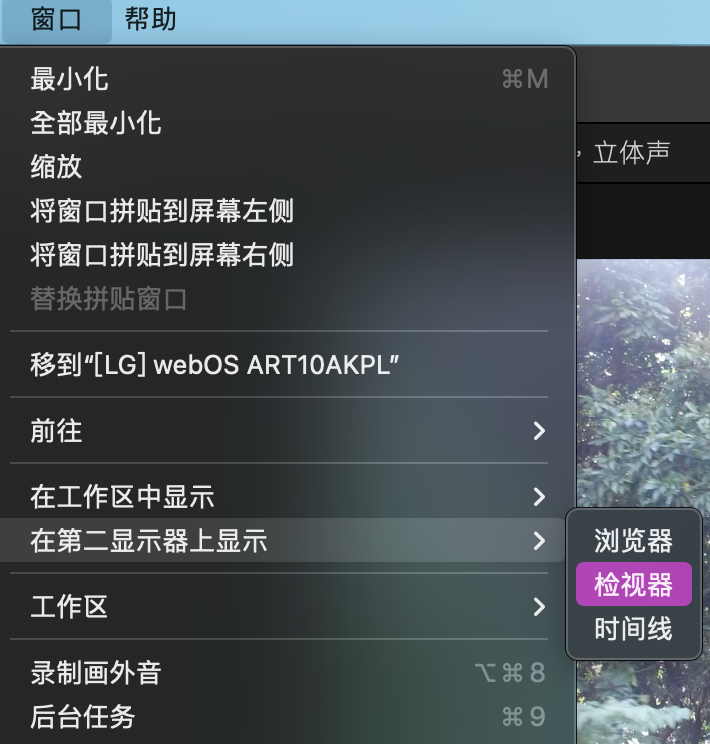Select 录制画外音
710x744 pixels.
click(x=96, y=672)
